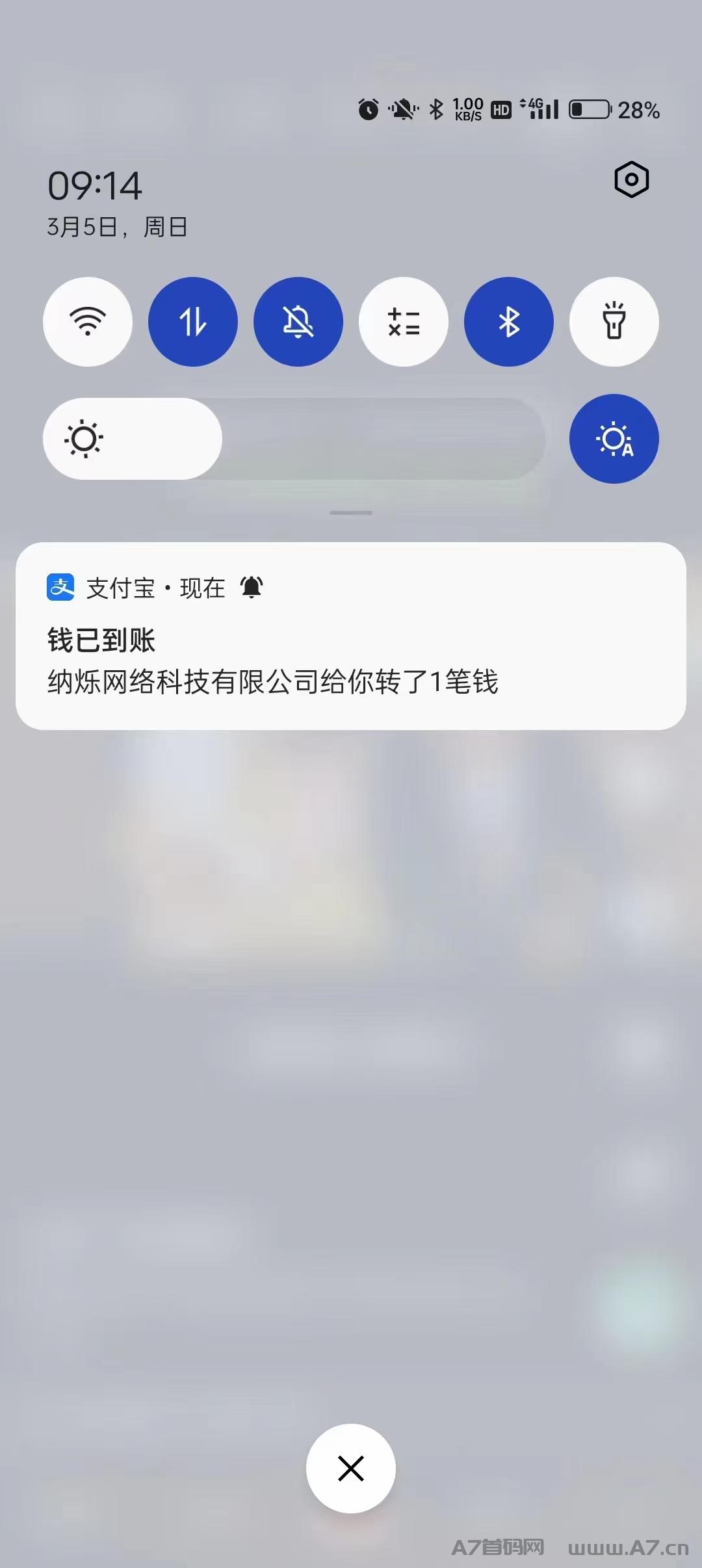Viewport: 702px width, 1568px height.
Task: Tap the brightness slider bar
Action: point(294,439)
